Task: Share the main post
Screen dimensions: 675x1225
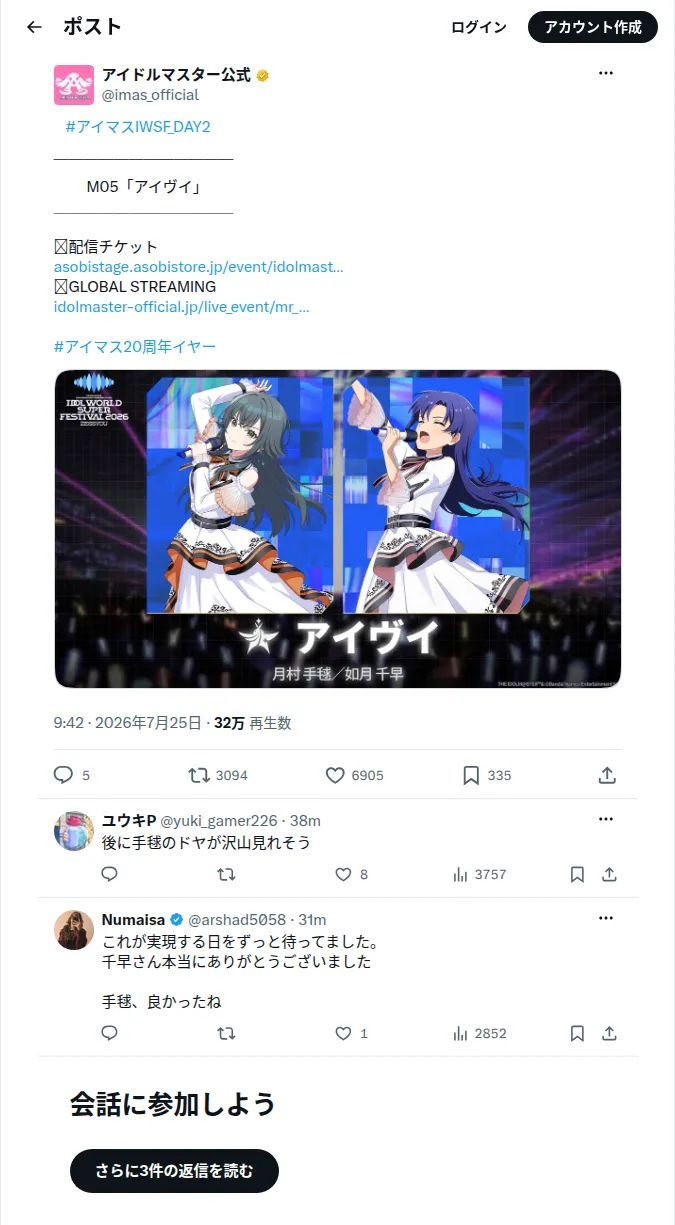Action: tap(606, 775)
